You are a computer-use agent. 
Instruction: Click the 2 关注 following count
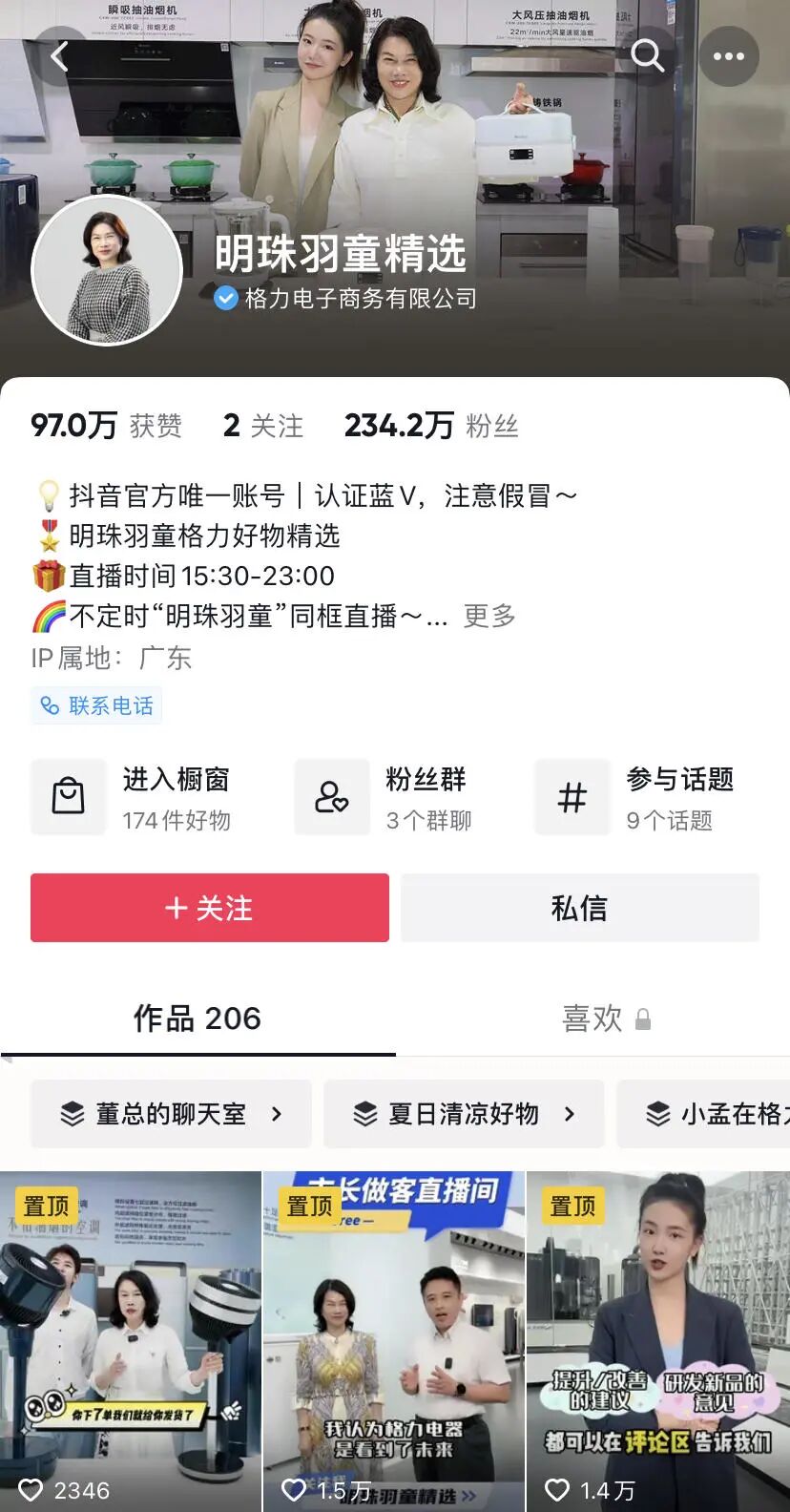point(266,426)
